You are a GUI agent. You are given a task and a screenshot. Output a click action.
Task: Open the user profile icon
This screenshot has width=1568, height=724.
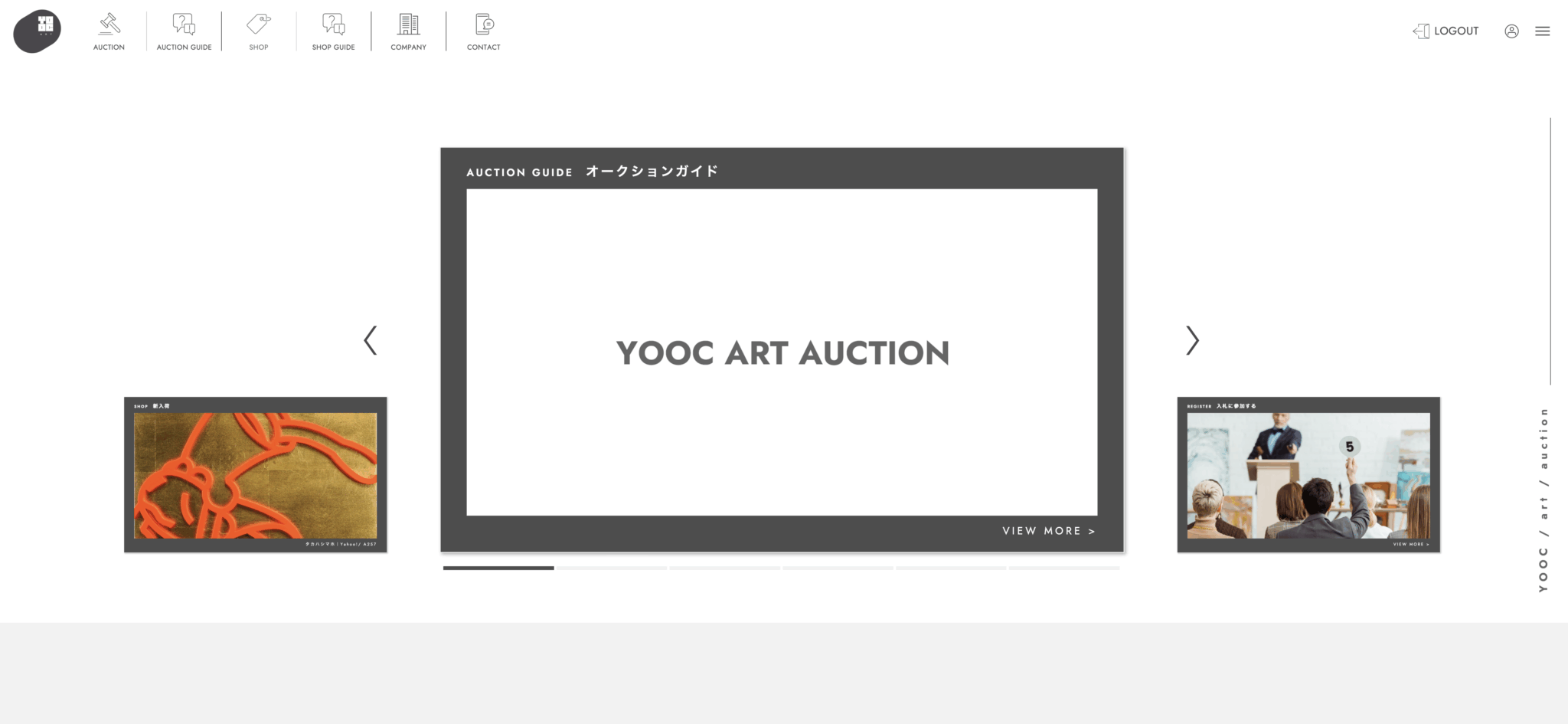[1511, 31]
